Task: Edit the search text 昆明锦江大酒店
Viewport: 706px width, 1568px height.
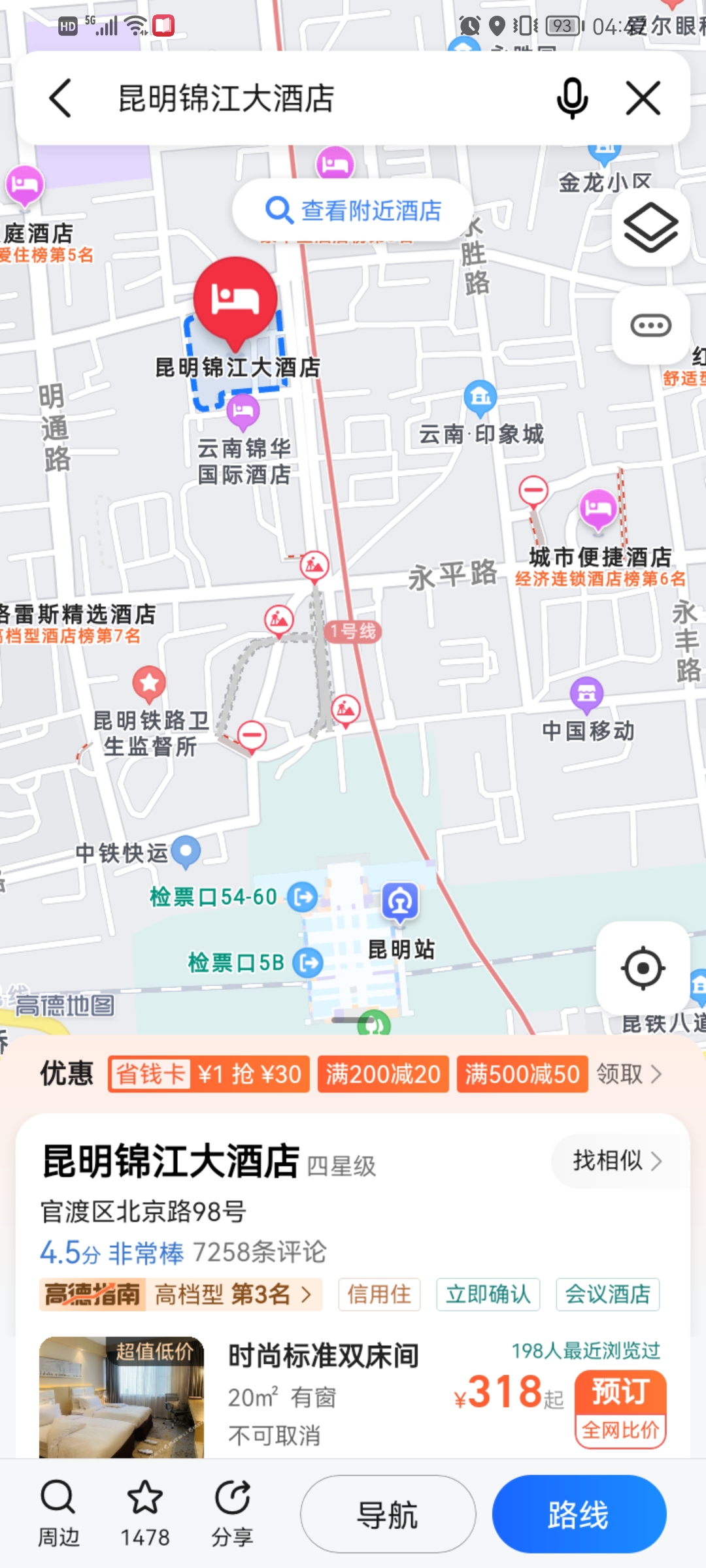Action: [x=294, y=99]
